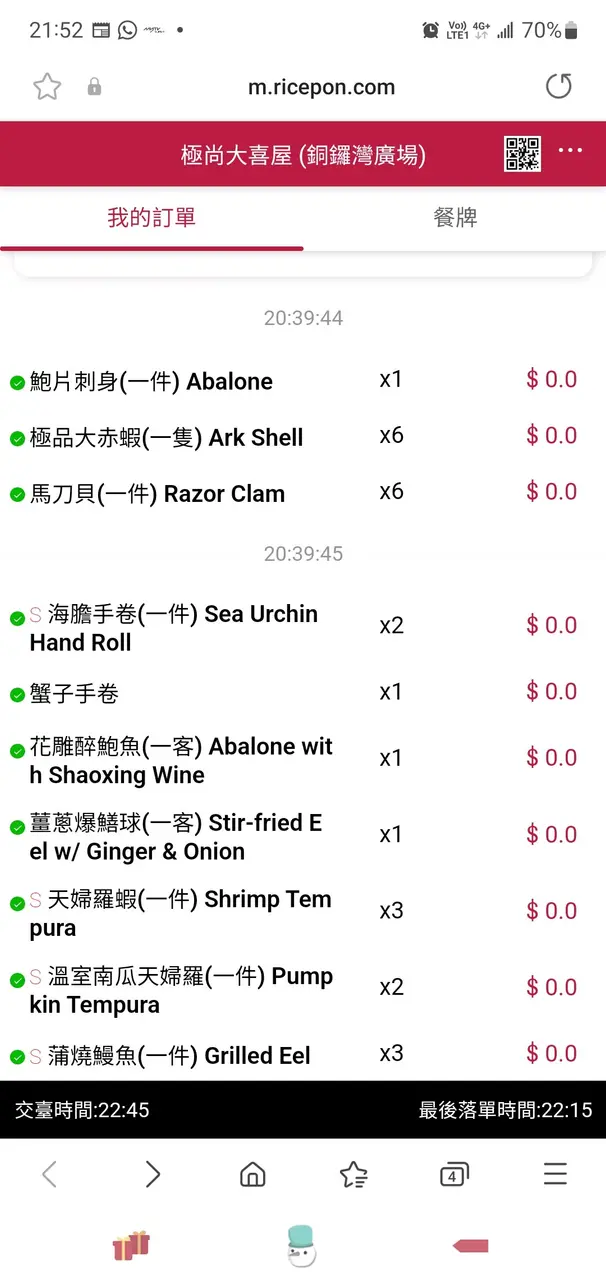Go forward in browser history
The height and width of the screenshot is (1280, 606).
coord(152,1174)
